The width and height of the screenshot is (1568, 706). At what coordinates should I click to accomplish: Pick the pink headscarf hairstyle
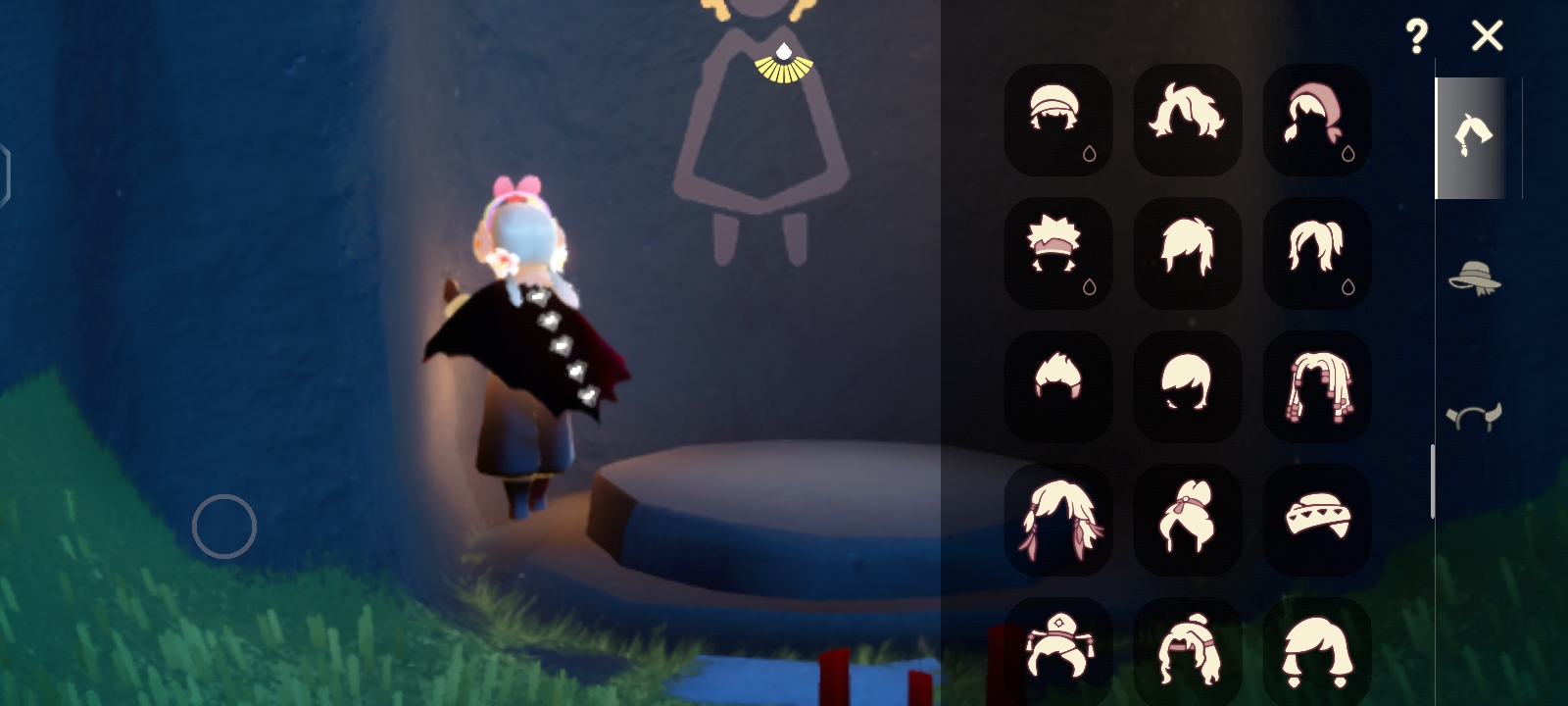tap(1316, 120)
